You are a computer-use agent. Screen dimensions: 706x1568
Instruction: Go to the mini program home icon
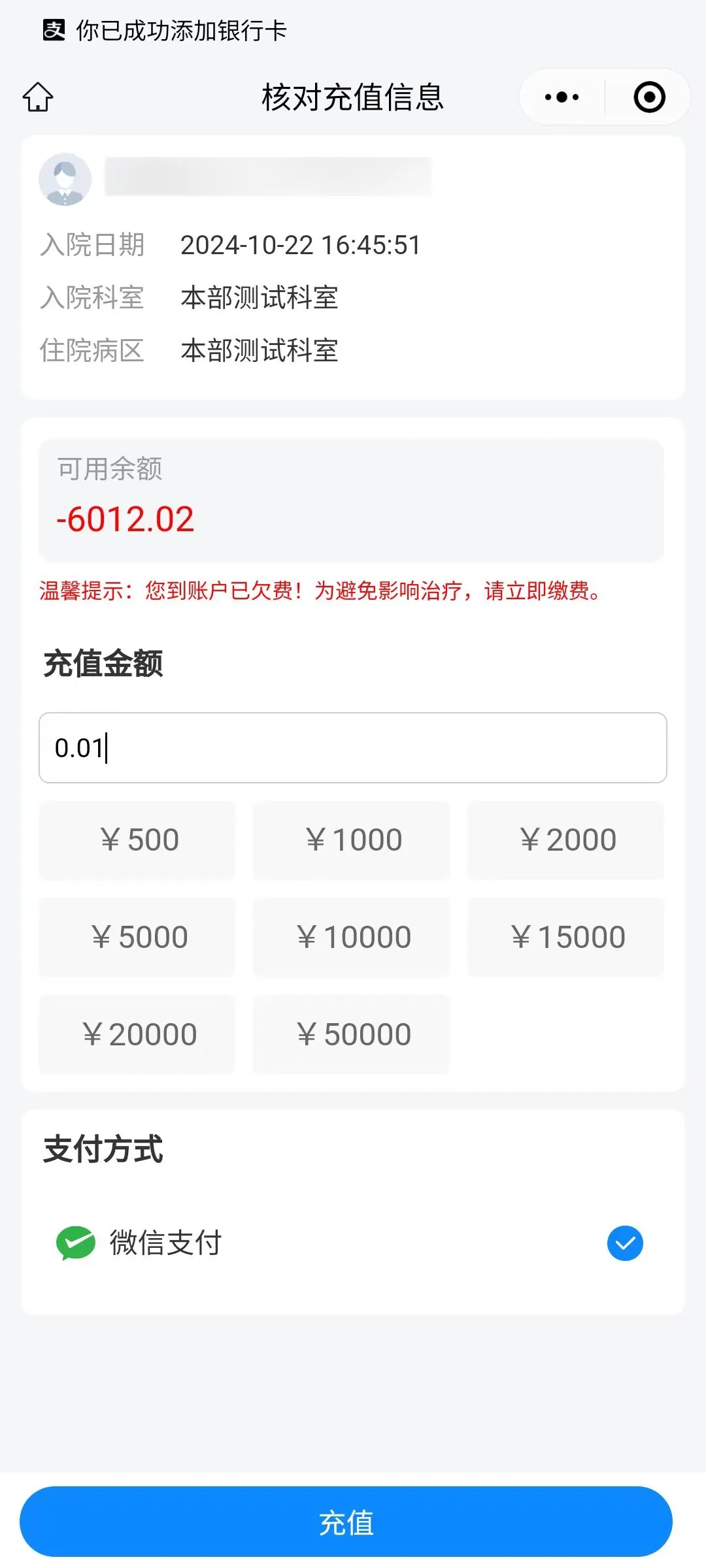point(38,97)
